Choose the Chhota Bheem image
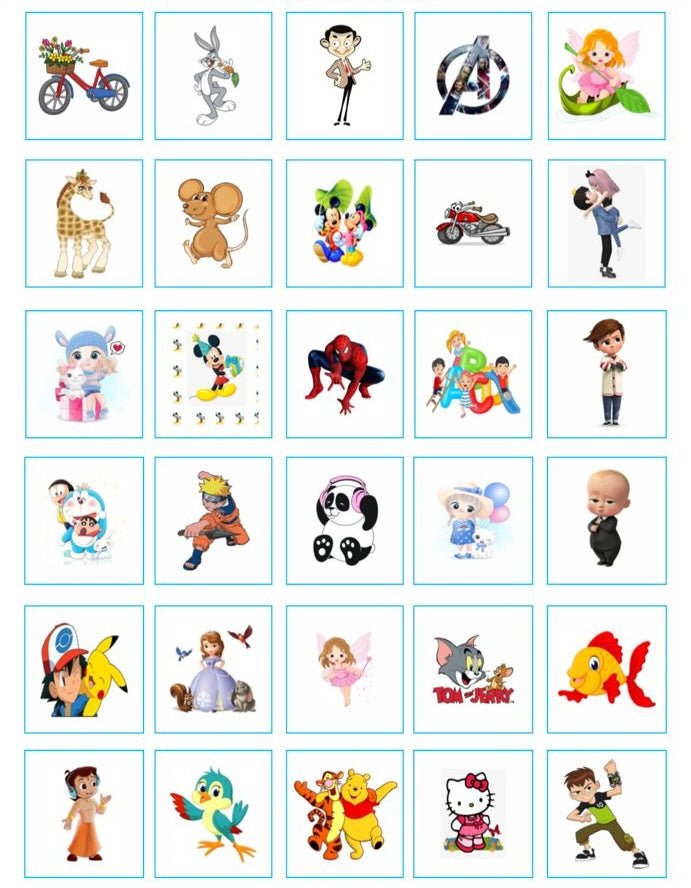The height and width of the screenshot is (888, 691). [x=84, y=813]
